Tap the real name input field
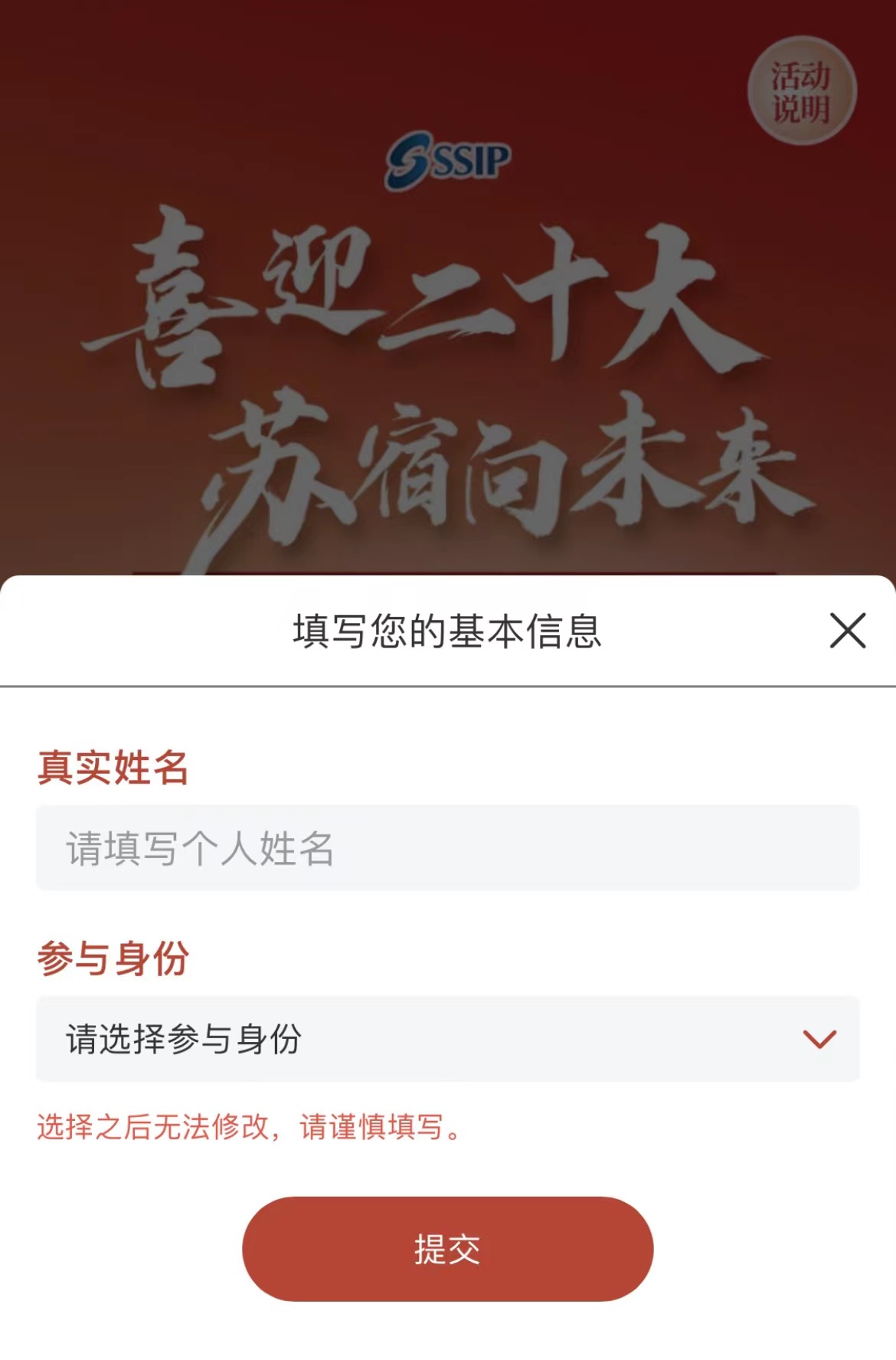The image size is (896, 1360). pyautogui.click(x=447, y=847)
